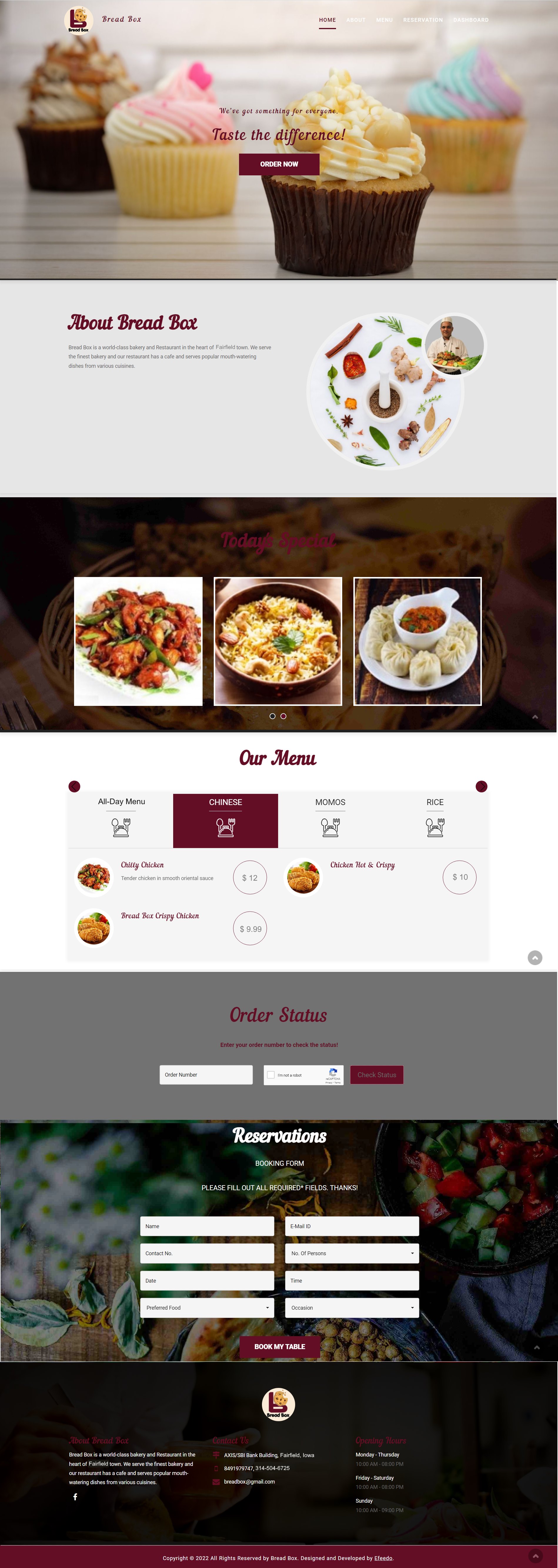Open the ABOUT navigation link
This screenshot has height=1568, width=558.
pos(355,20)
